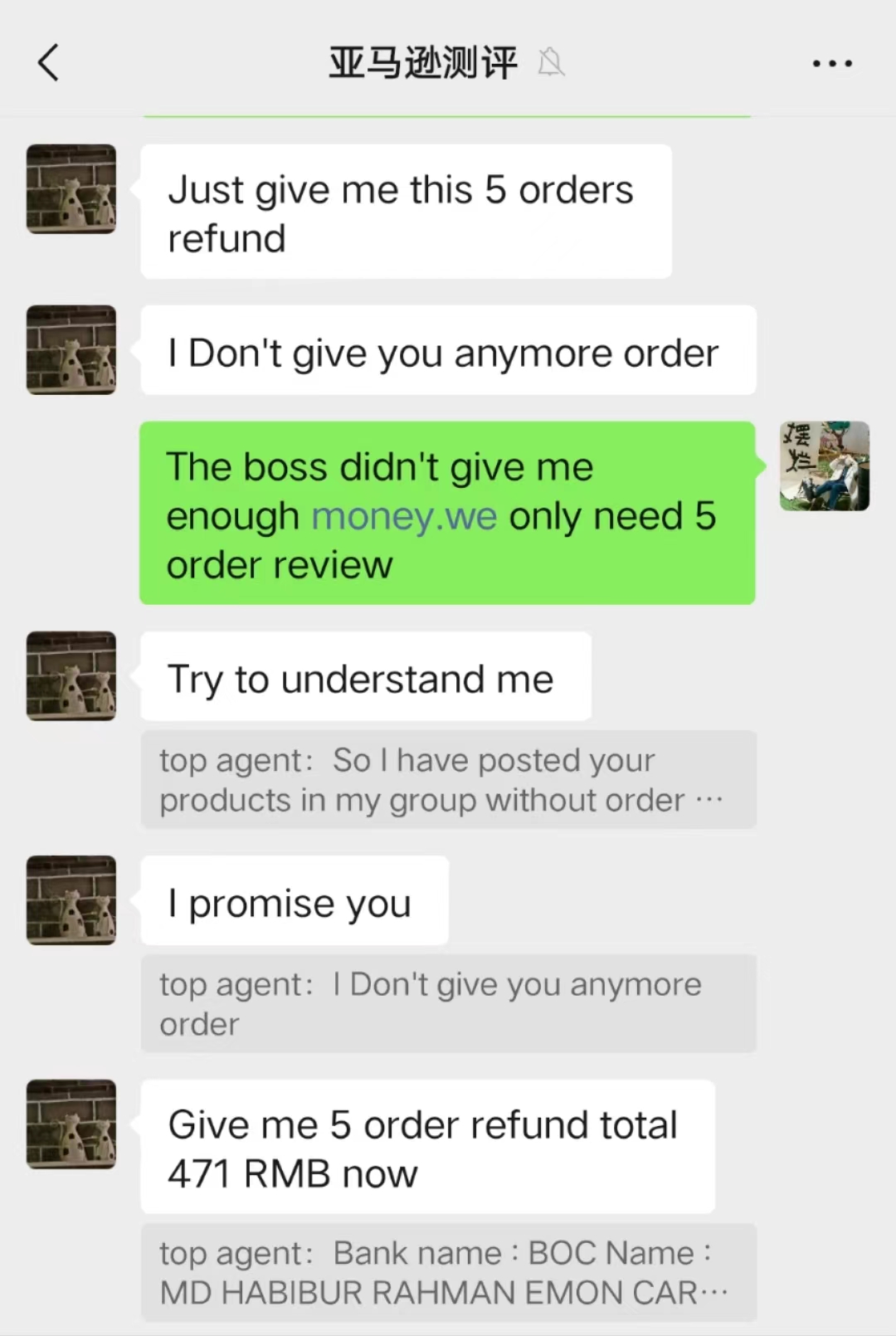Go back from the chat

48,63
